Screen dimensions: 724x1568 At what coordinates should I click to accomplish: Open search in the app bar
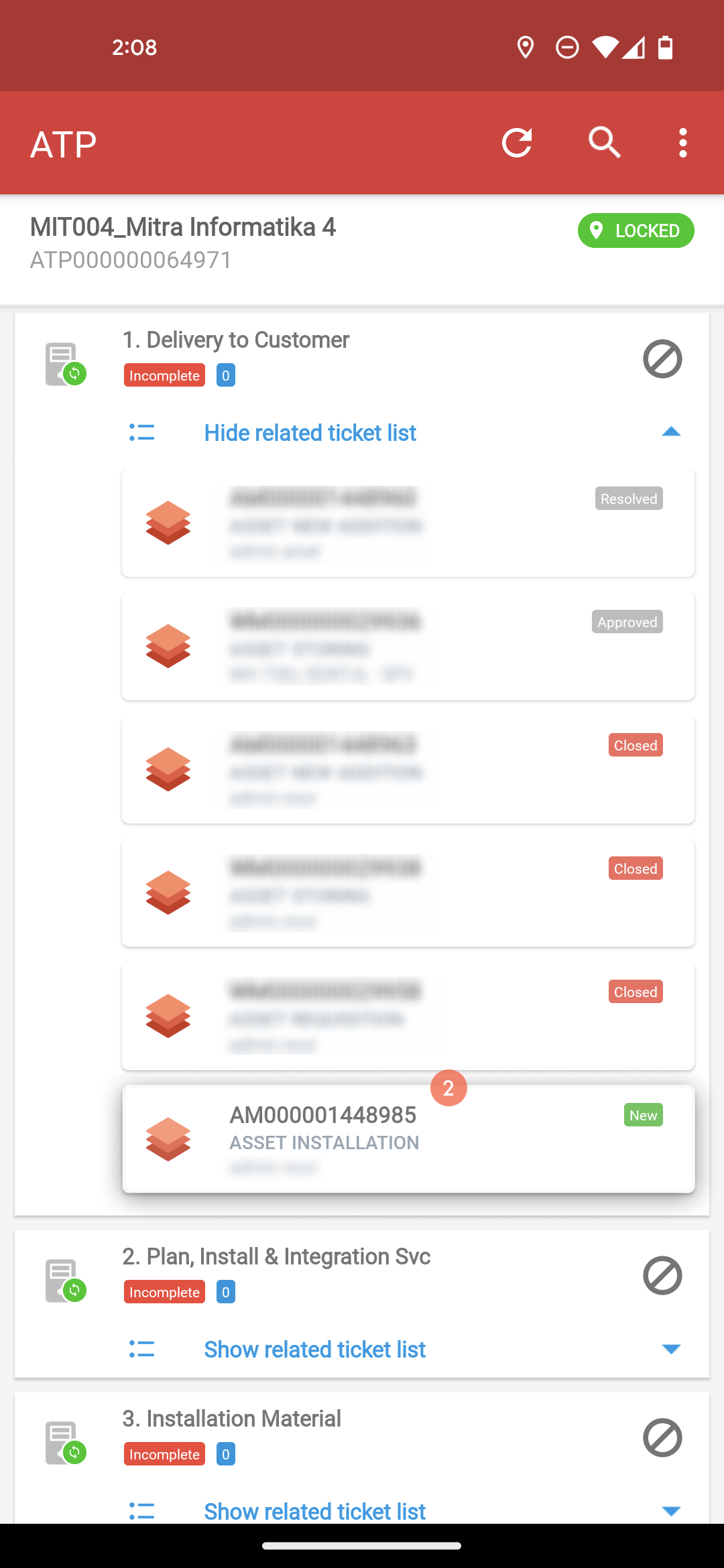point(604,143)
